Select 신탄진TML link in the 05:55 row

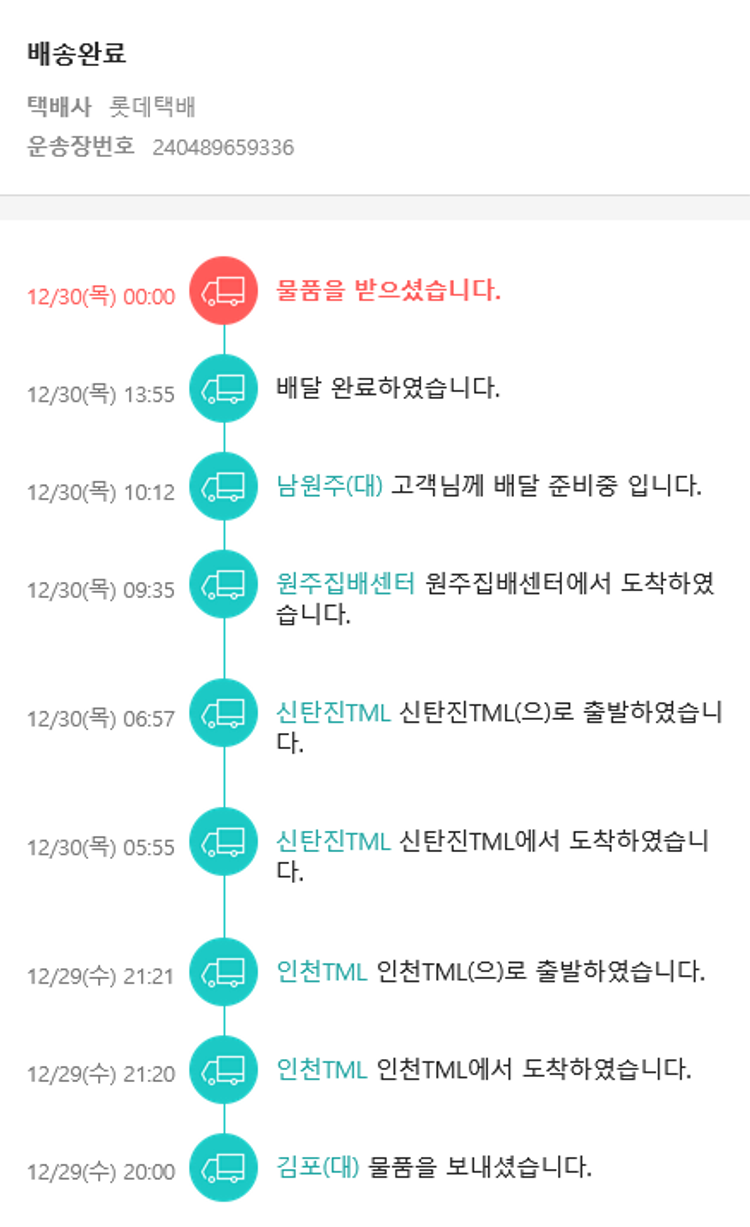pyautogui.click(x=333, y=841)
